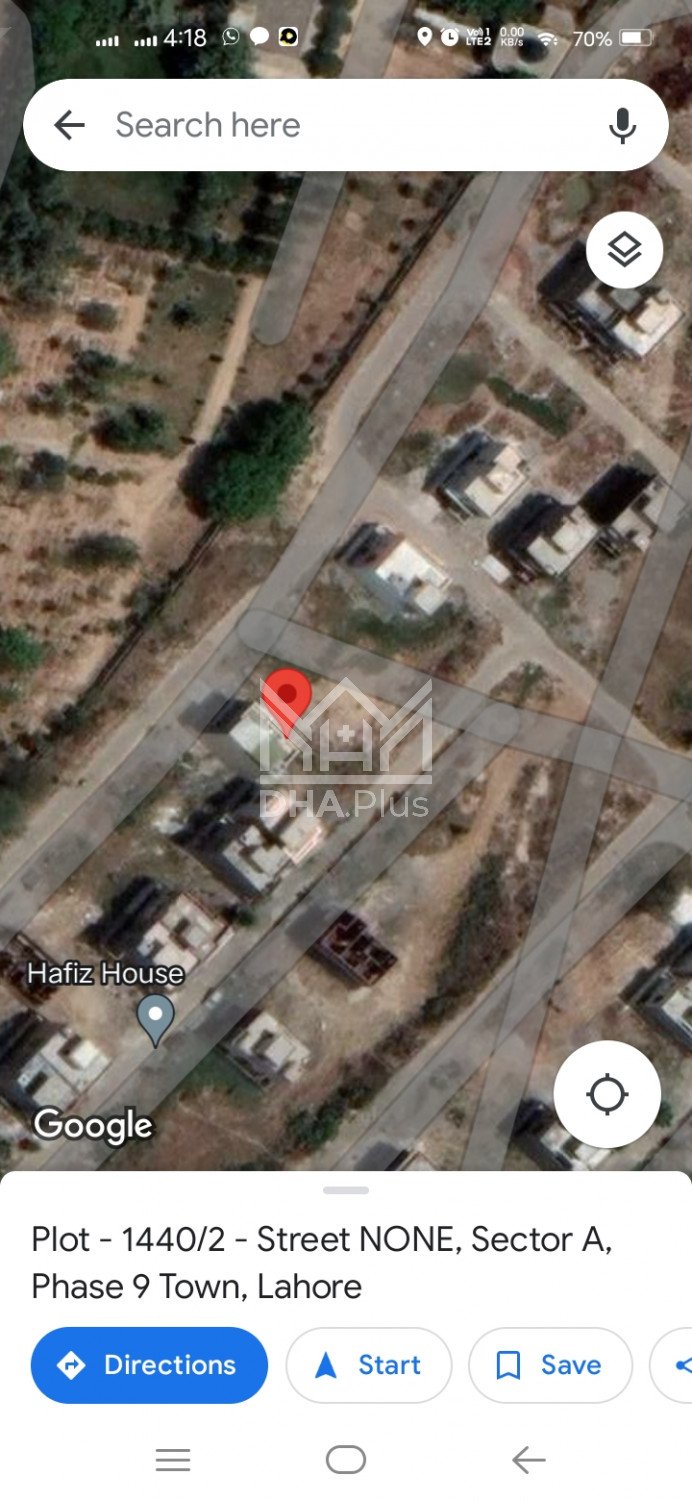Center map on my current location
692x1500 pixels.
point(607,1094)
